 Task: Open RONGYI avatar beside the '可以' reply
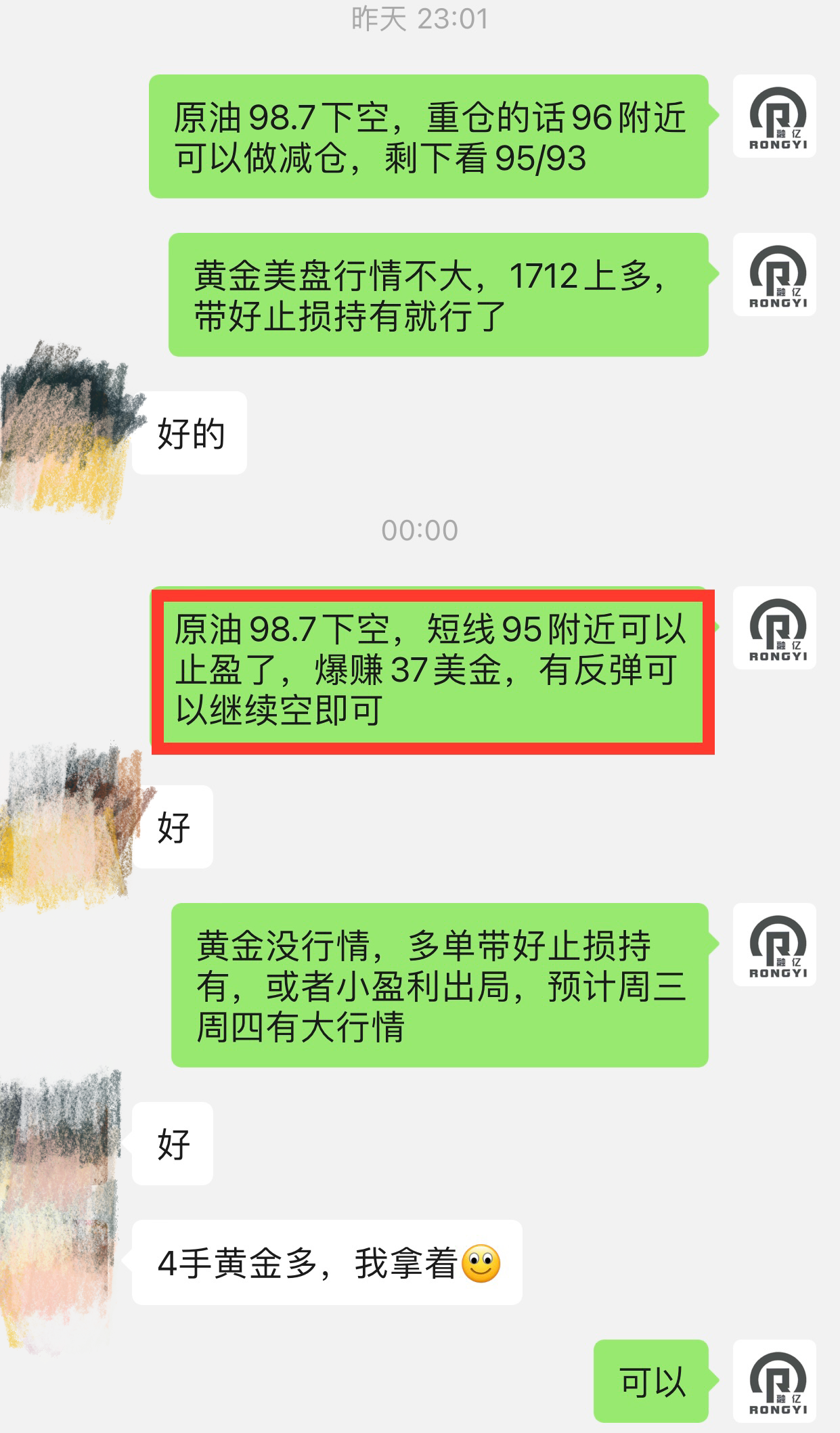tap(774, 1381)
